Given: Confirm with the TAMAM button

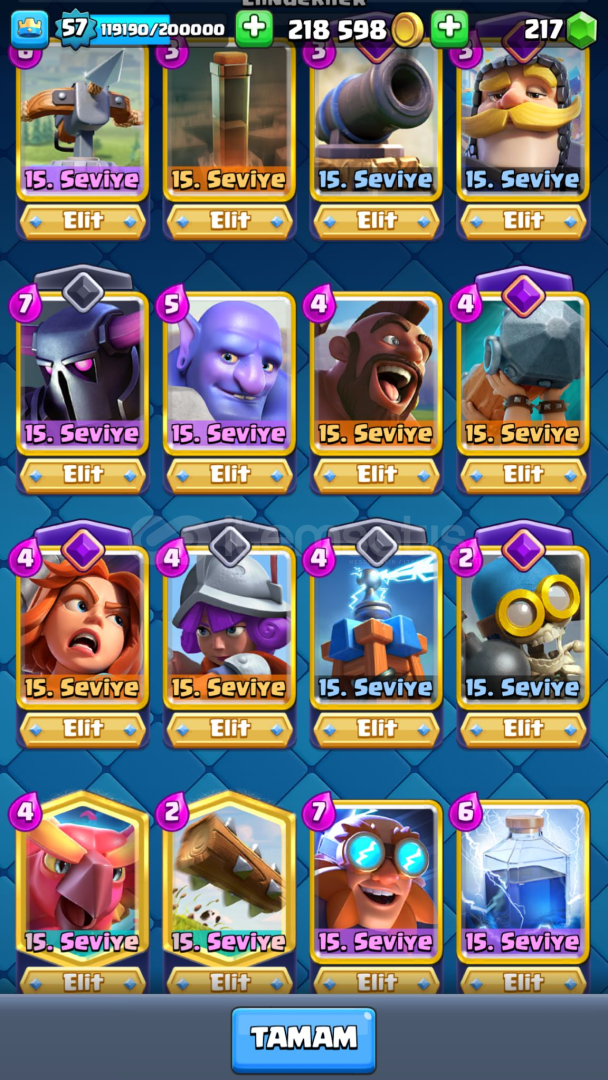Looking at the screenshot, I should click(304, 1039).
